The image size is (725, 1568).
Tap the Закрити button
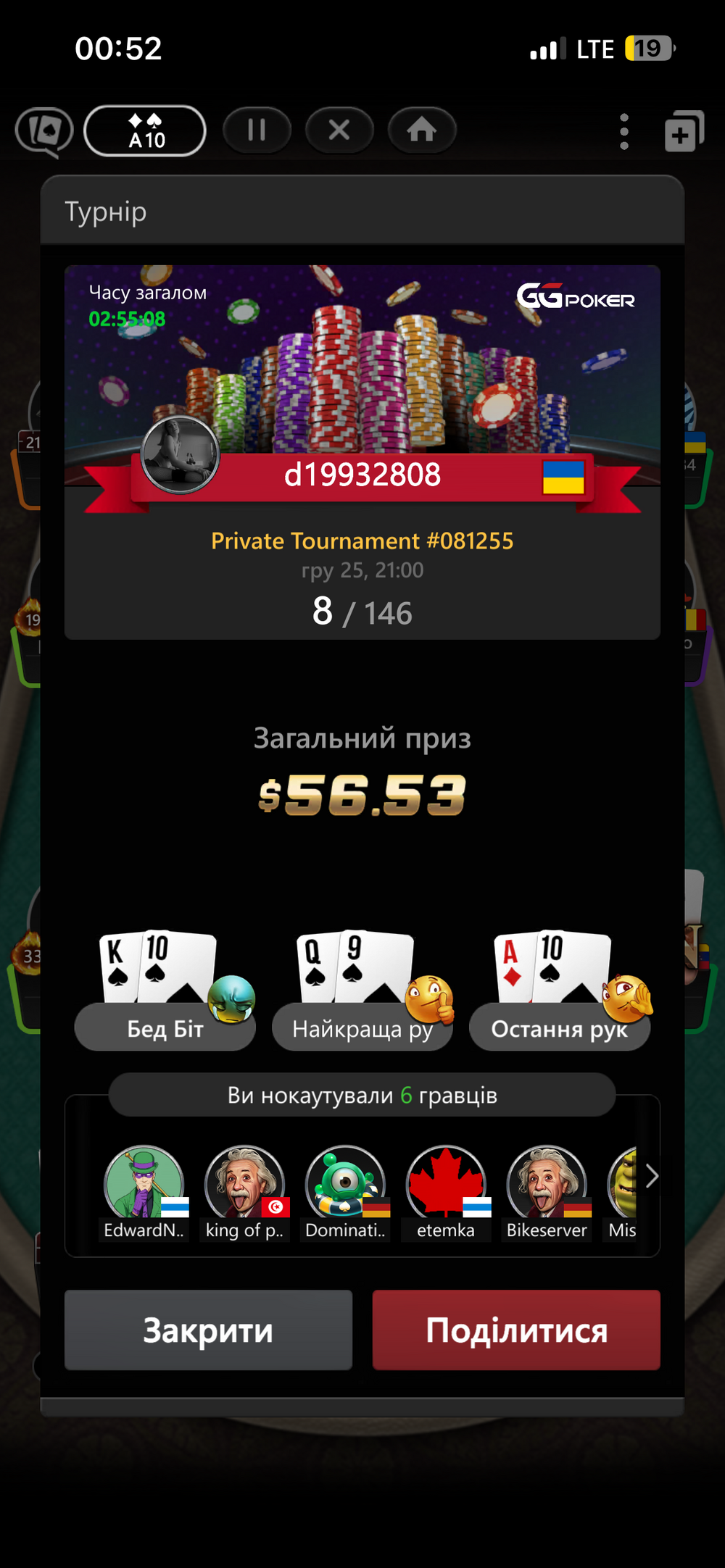pyautogui.click(x=208, y=1330)
